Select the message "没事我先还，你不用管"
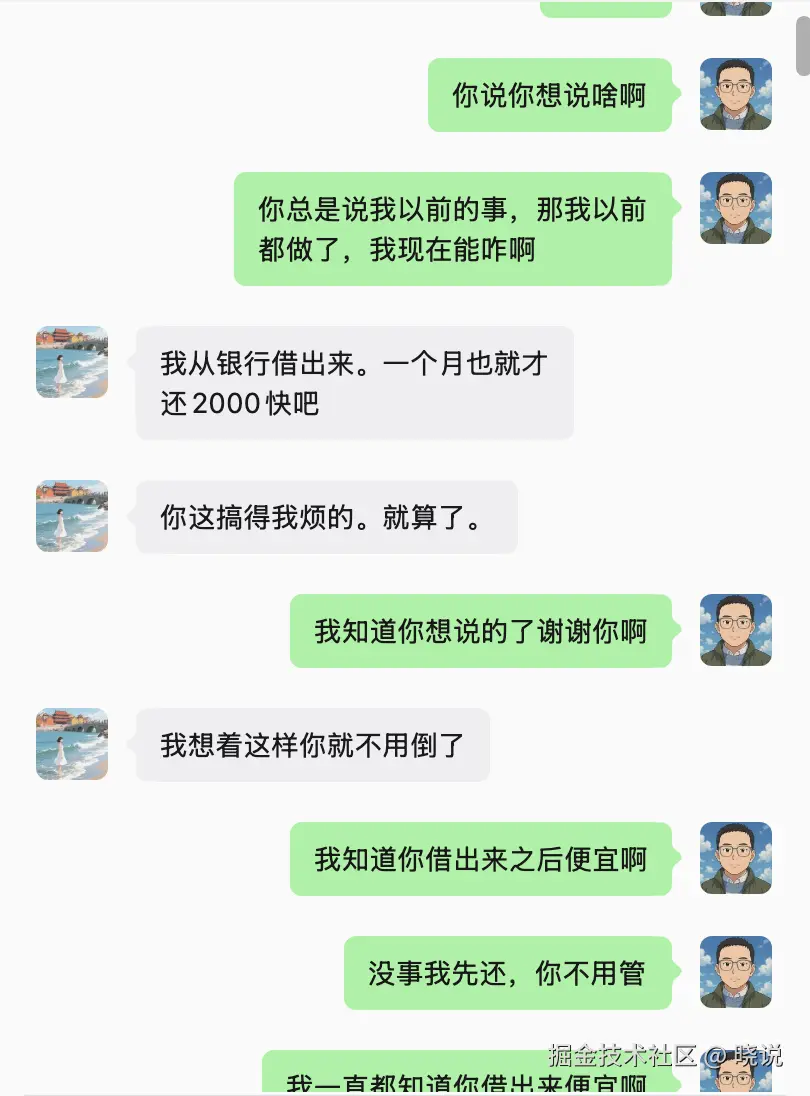Viewport: 810px width, 1096px height. tap(508, 973)
